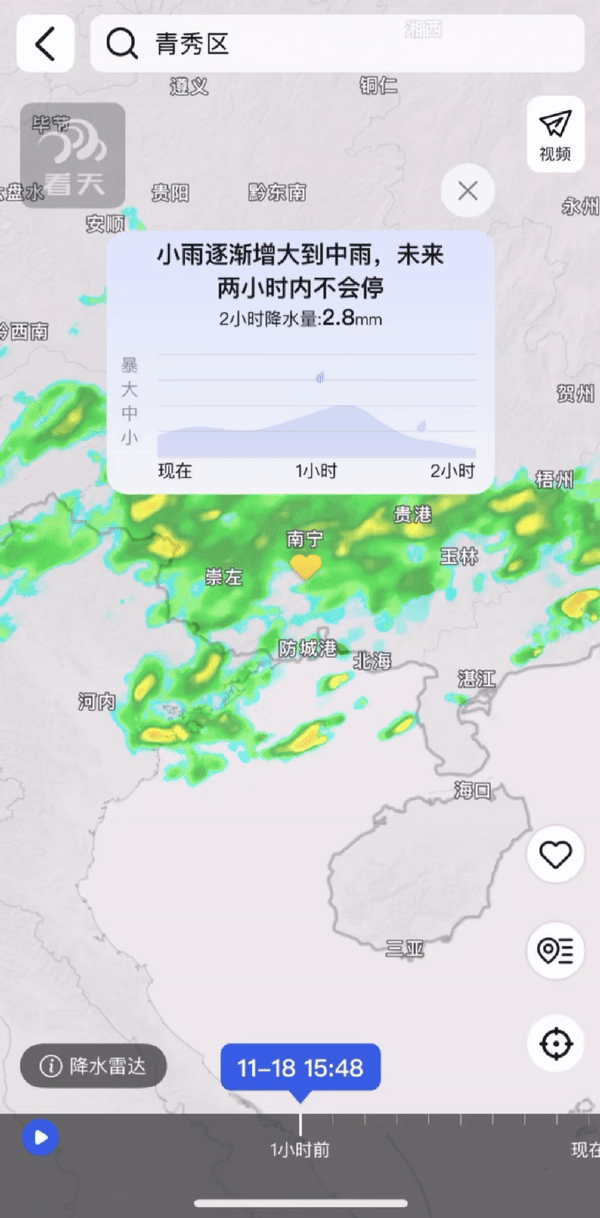Favorite this location with the heart
The height and width of the screenshot is (1218, 600).
[x=555, y=854]
